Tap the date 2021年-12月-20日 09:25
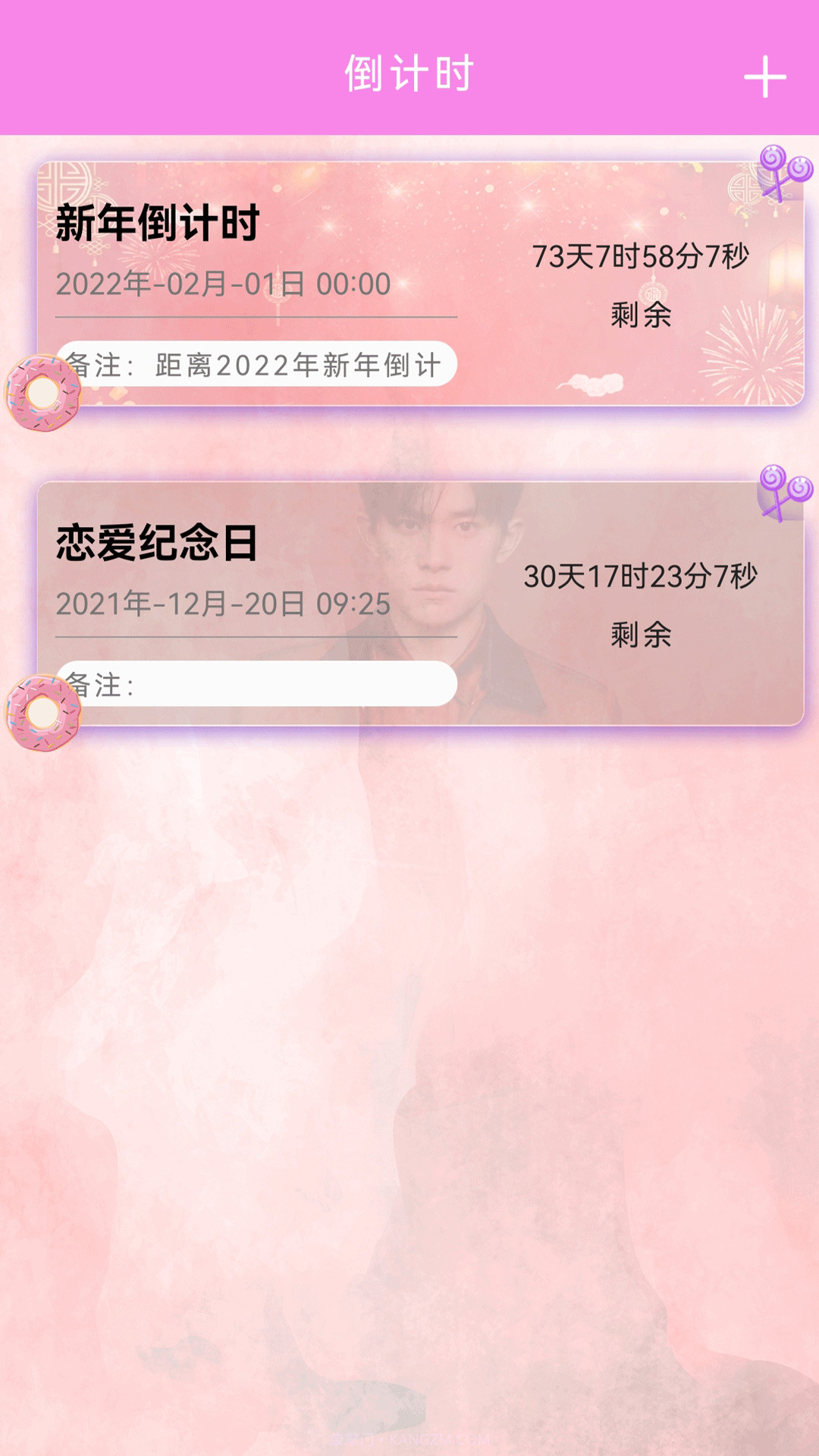The width and height of the screenshot is (819, 1456). click(222, 603)
